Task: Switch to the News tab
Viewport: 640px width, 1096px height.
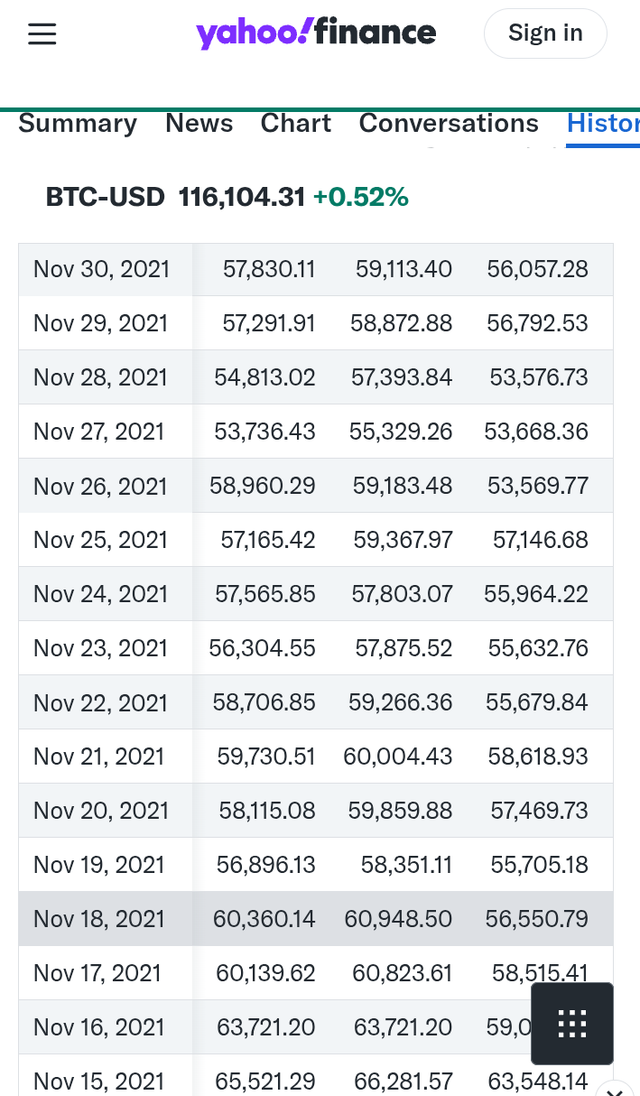Action: tap(199, 123)
